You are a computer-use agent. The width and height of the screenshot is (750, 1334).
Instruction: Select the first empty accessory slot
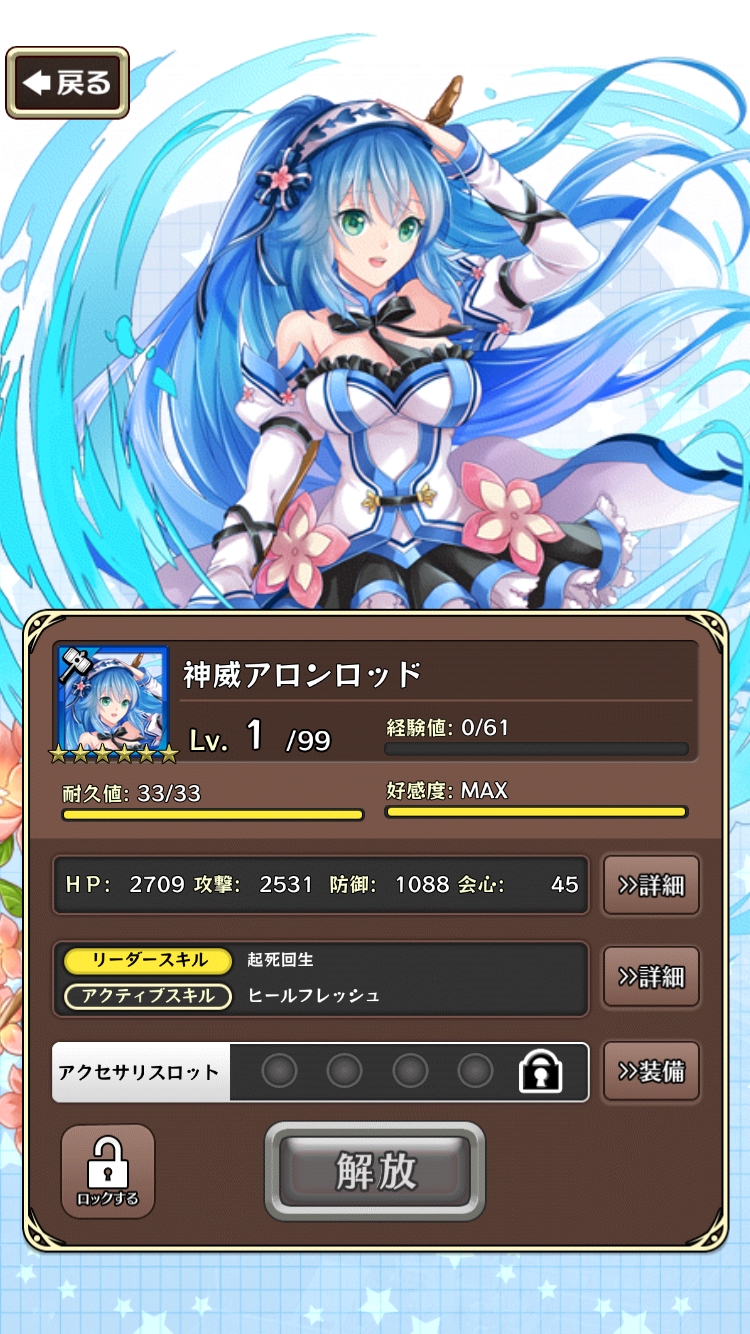tap(279, 1072)
